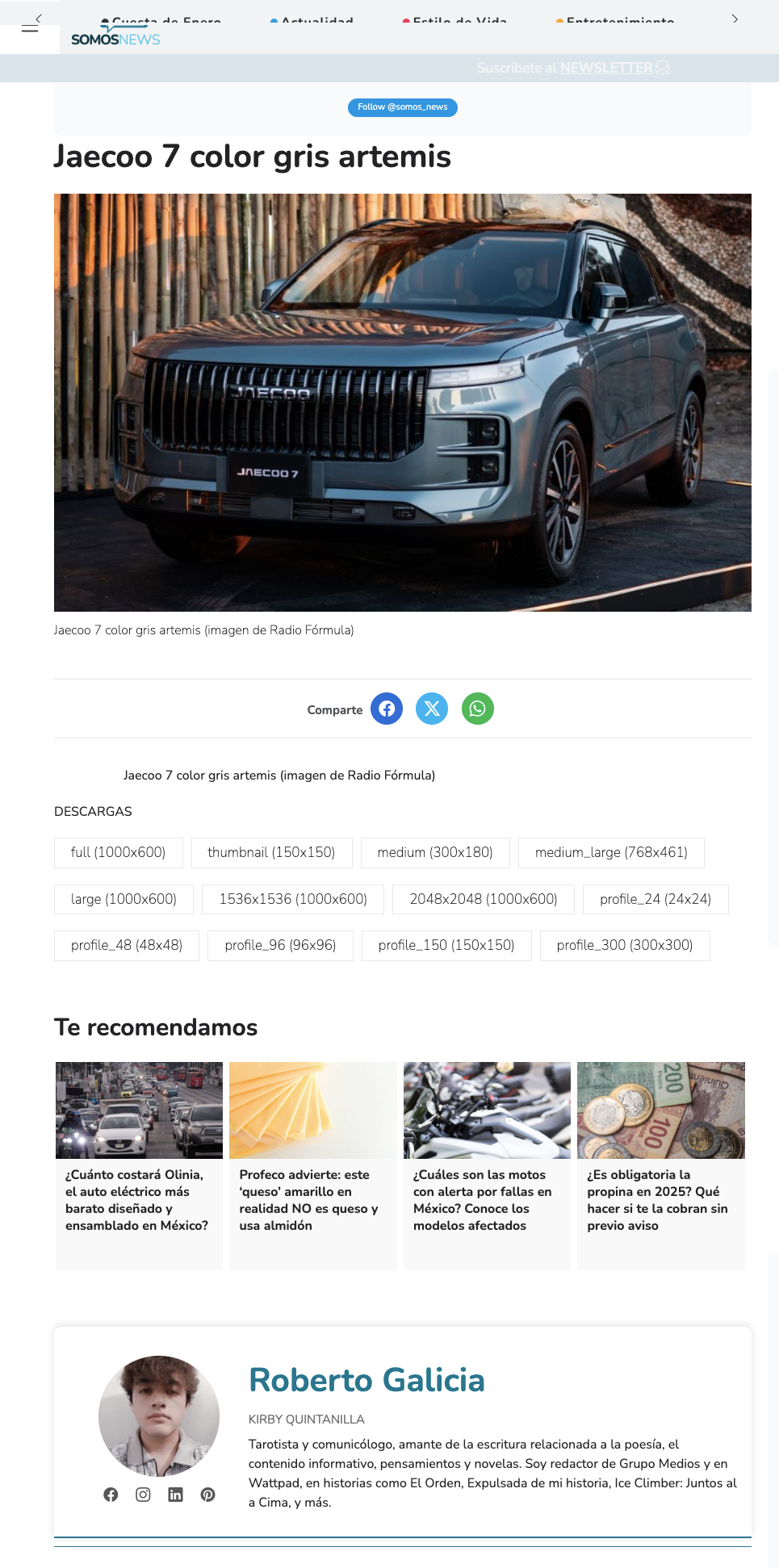Image resolution: width=779 pixels, height=1568 pixels.
Task: Open the author's Instagram profile
Action: (143, 1495)
